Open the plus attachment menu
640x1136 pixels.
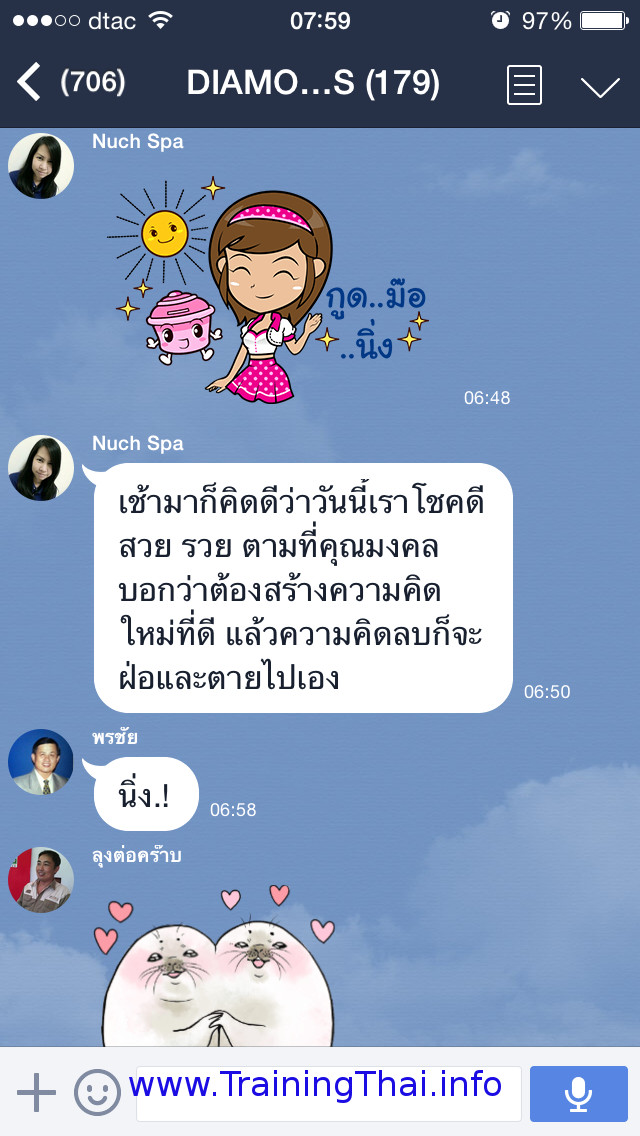point(36,1093)
